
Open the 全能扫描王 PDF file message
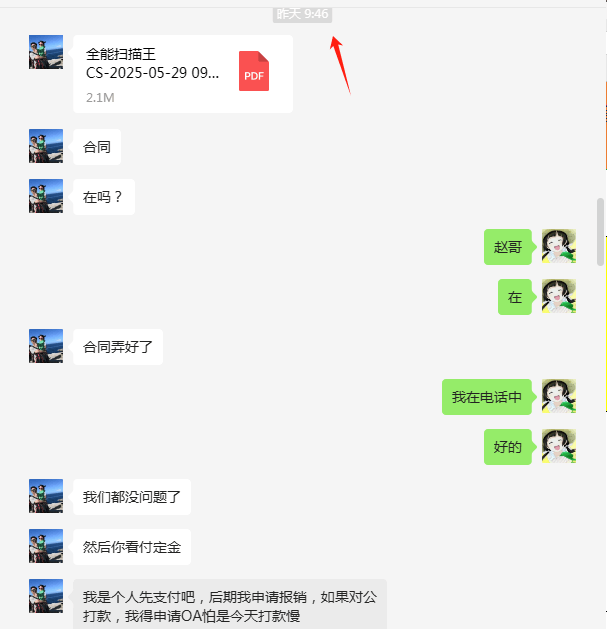click(183, 73)
